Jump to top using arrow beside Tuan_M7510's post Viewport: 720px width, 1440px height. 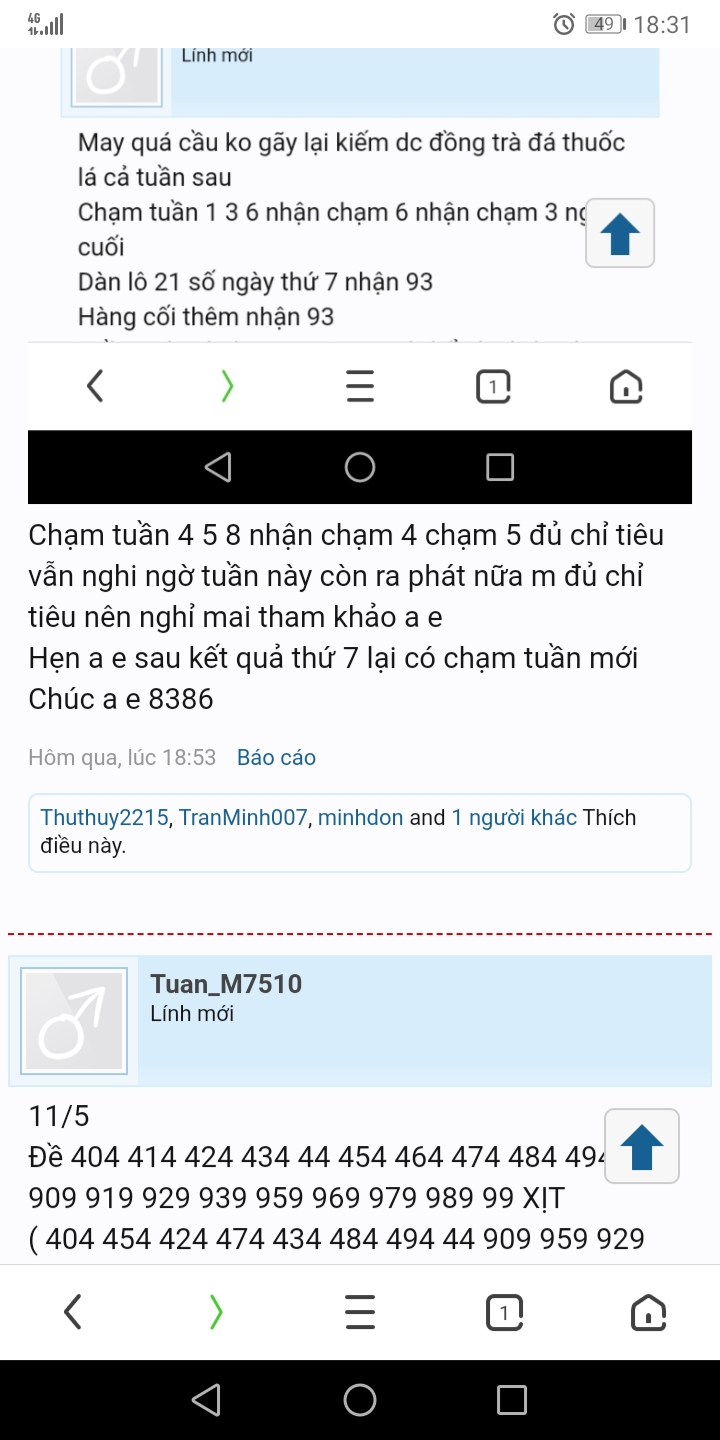tap(642, 1146)
